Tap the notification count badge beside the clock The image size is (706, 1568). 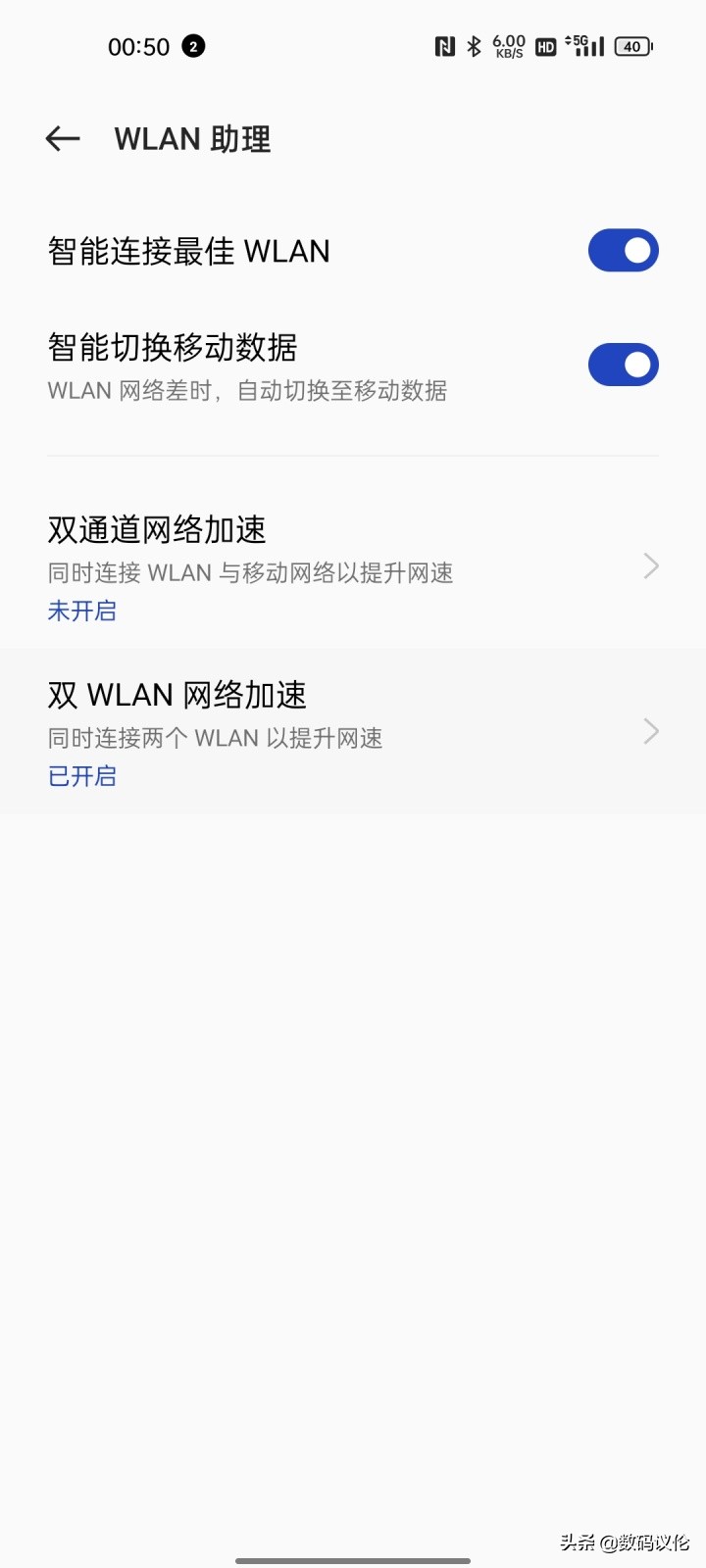[193, 46]
